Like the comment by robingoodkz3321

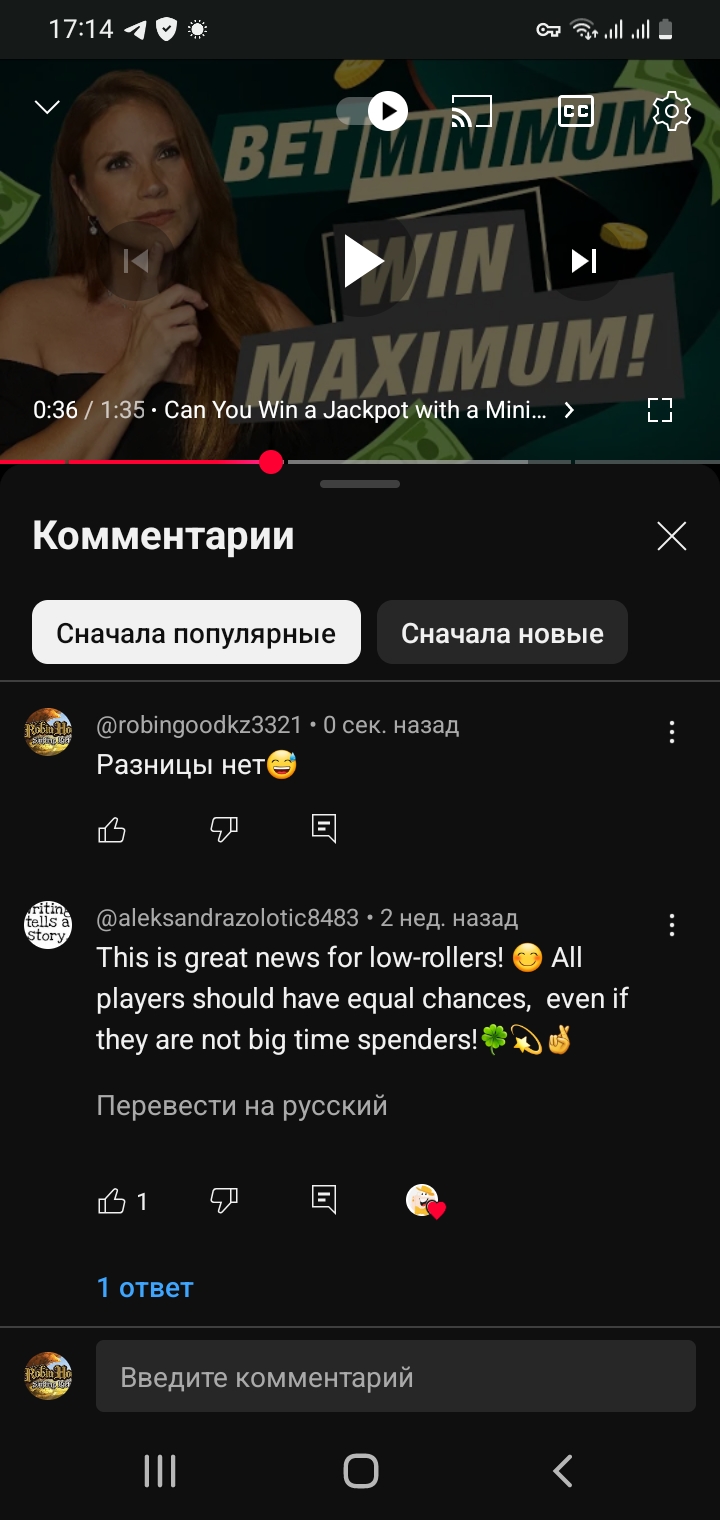point(112,829)
